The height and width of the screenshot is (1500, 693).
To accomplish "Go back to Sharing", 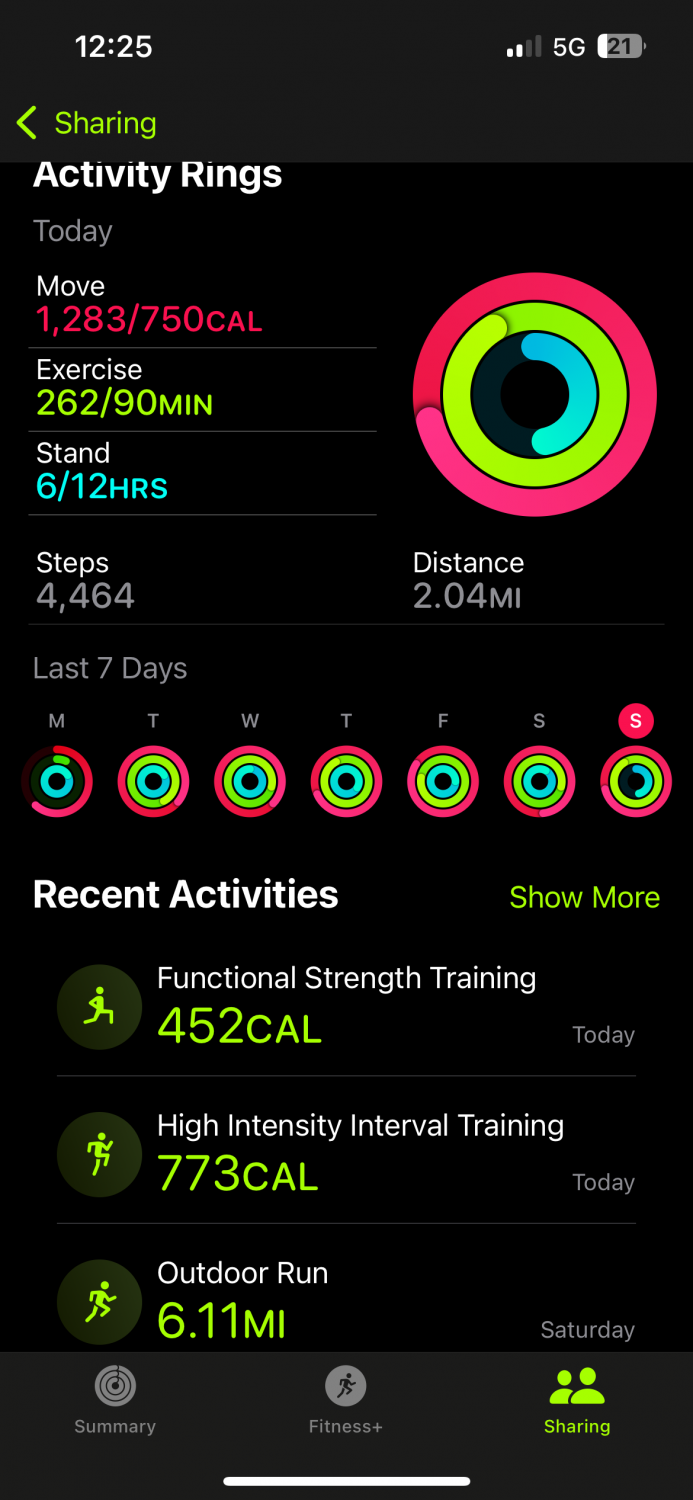I will (87, 123).
